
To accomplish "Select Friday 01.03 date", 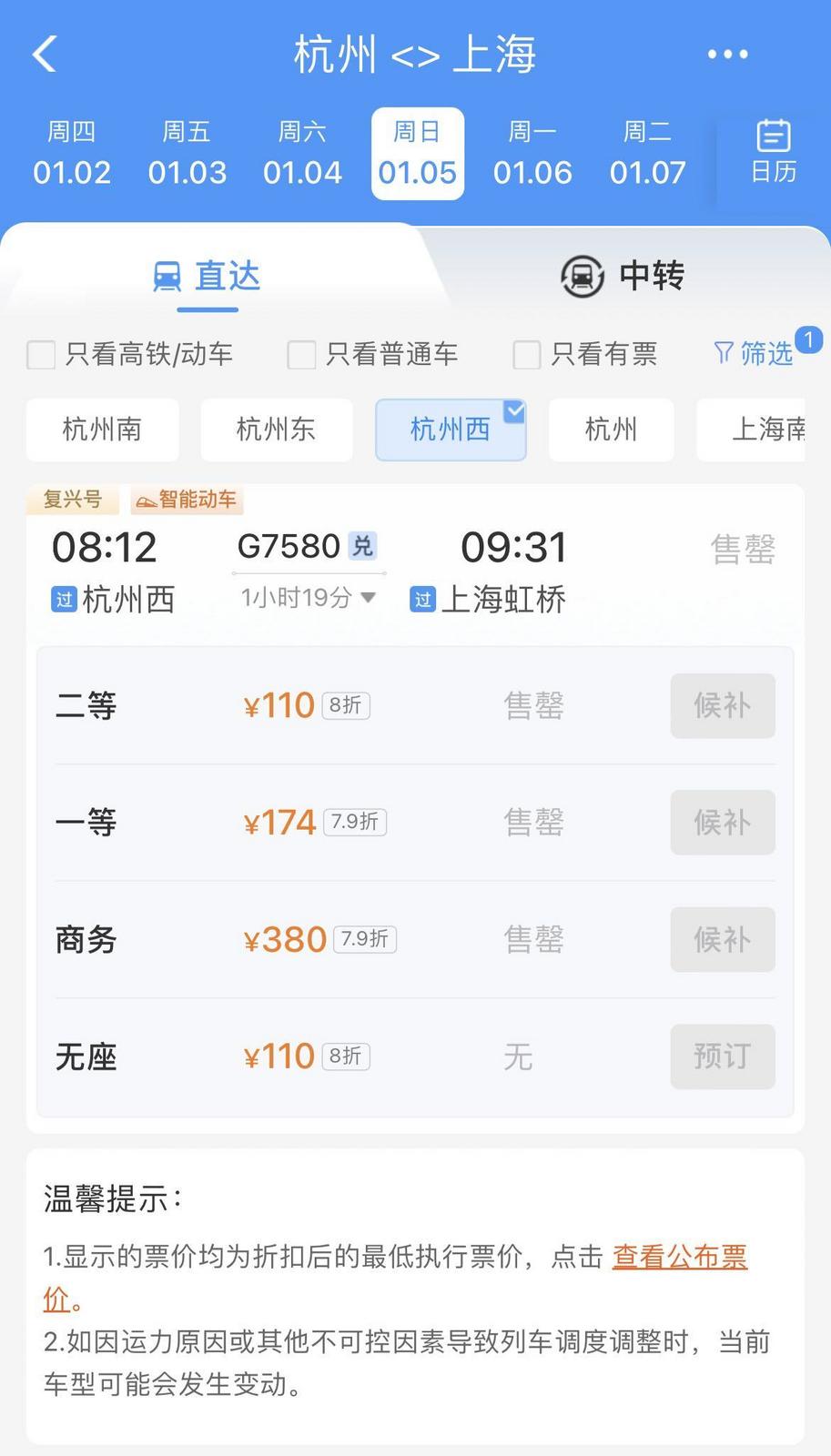I will point(187,153).
